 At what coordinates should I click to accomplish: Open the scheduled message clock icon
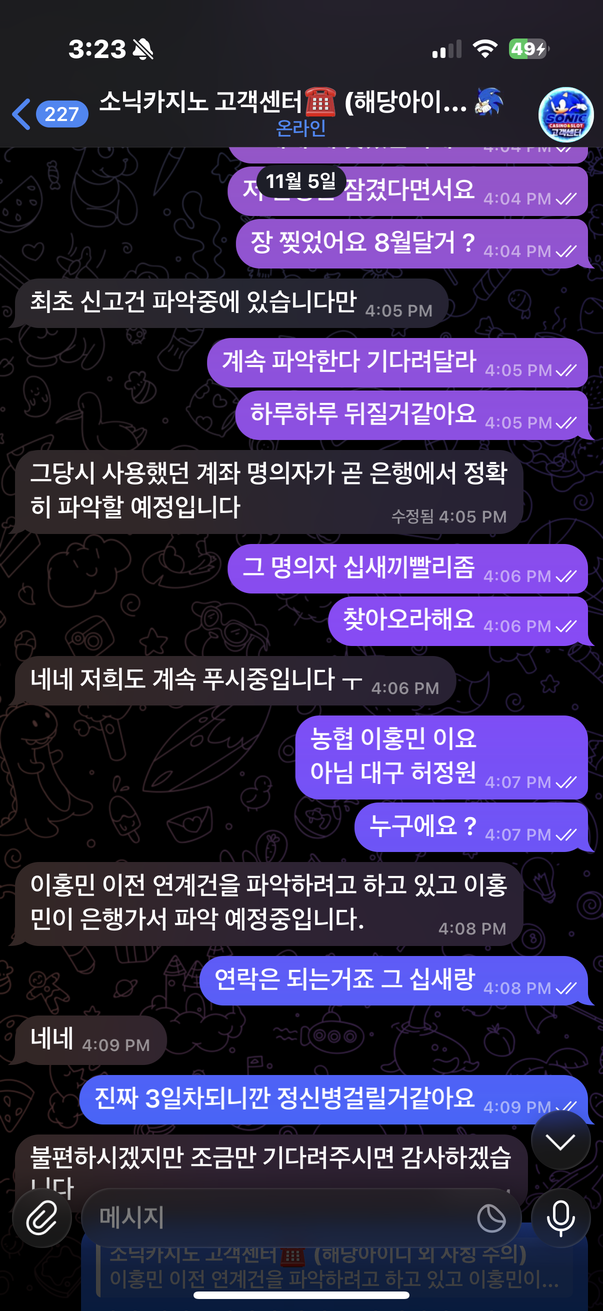(491, 1217)
